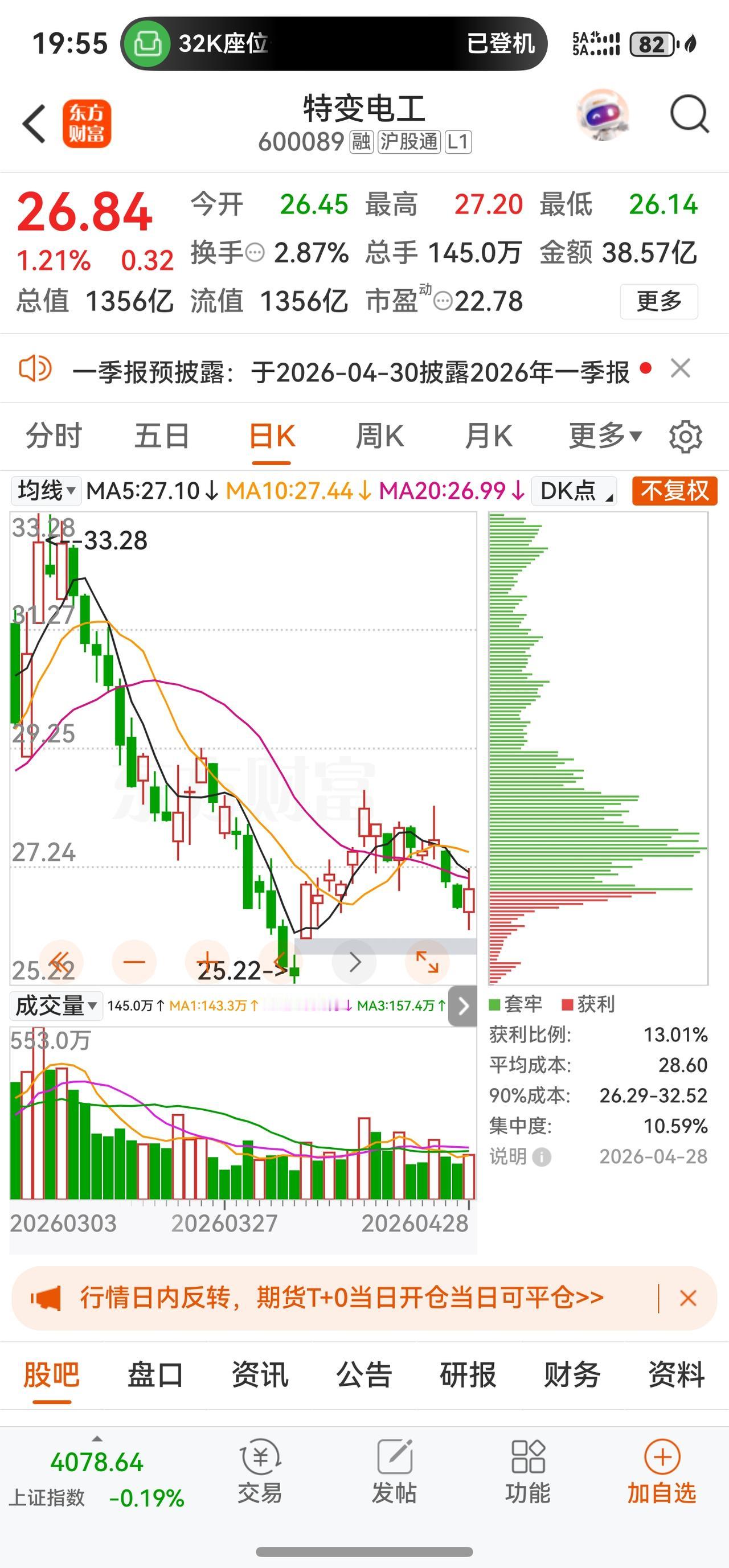729x1568 pixels.
Task: Close the 行情日内反转 futures banner
Action: (687, 1298)
